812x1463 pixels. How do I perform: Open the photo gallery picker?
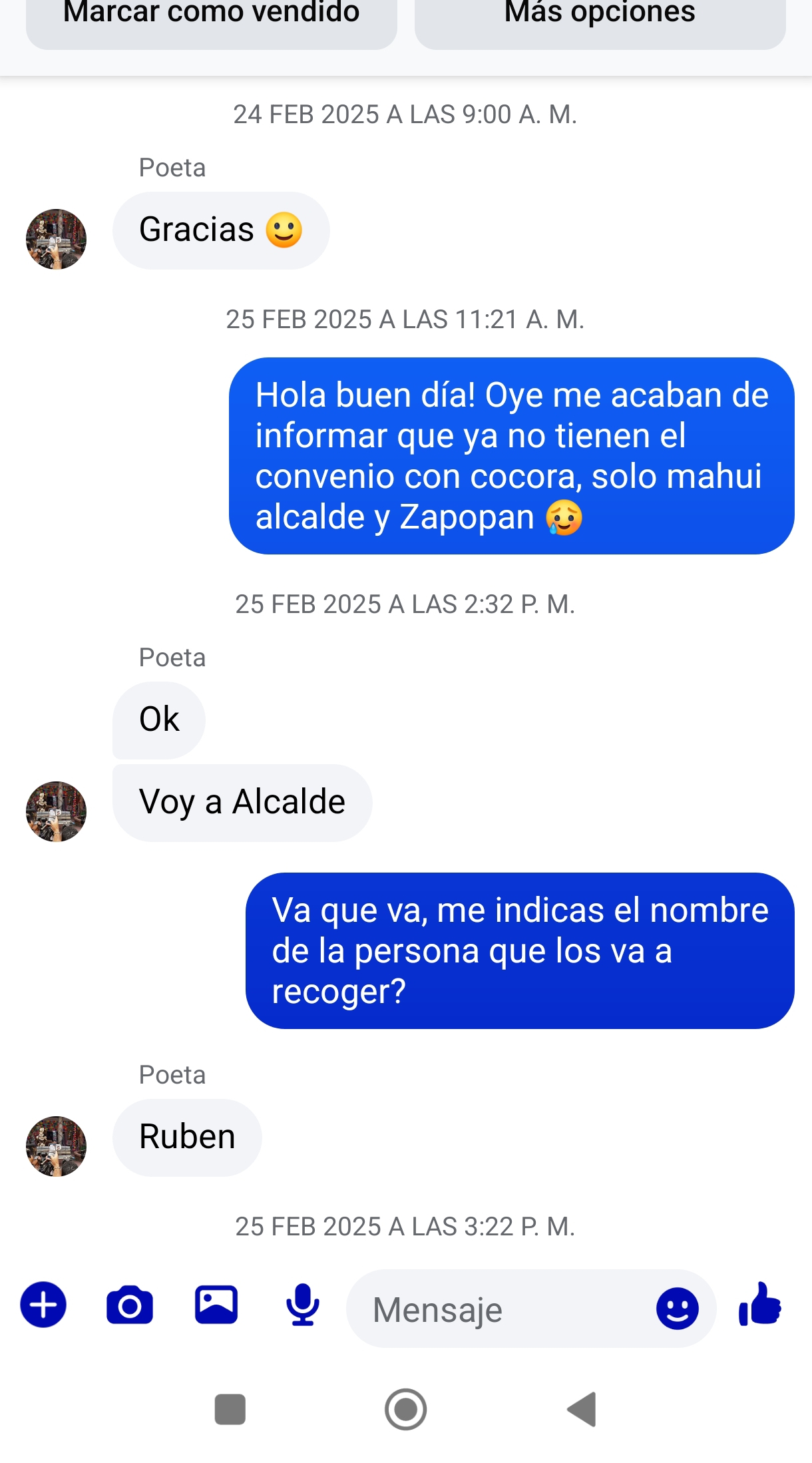(216, 1305)
